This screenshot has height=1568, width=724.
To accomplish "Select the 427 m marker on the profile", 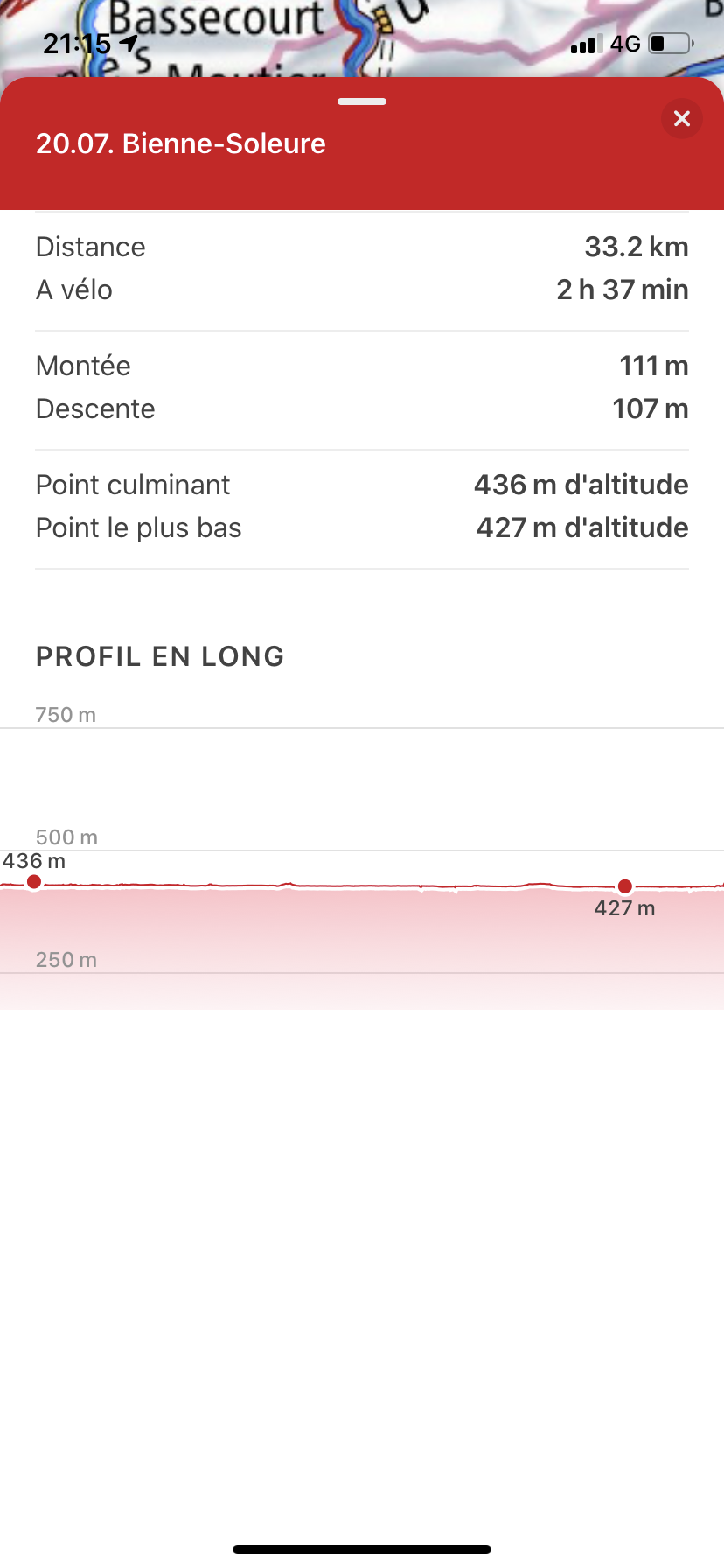I will pyautogui.click(x=624, y=885).
